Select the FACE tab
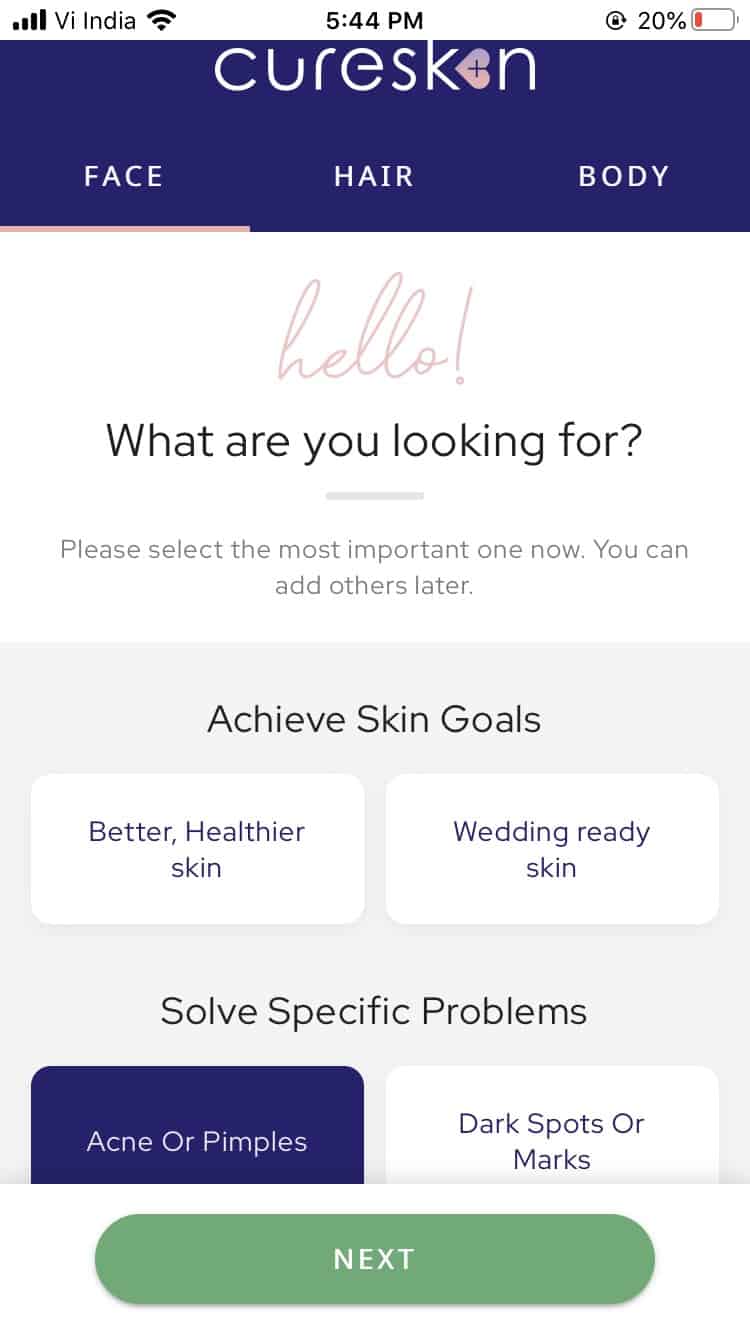Screen dimensions: 750x1334 pyautogui.click(x=123, y=176)
